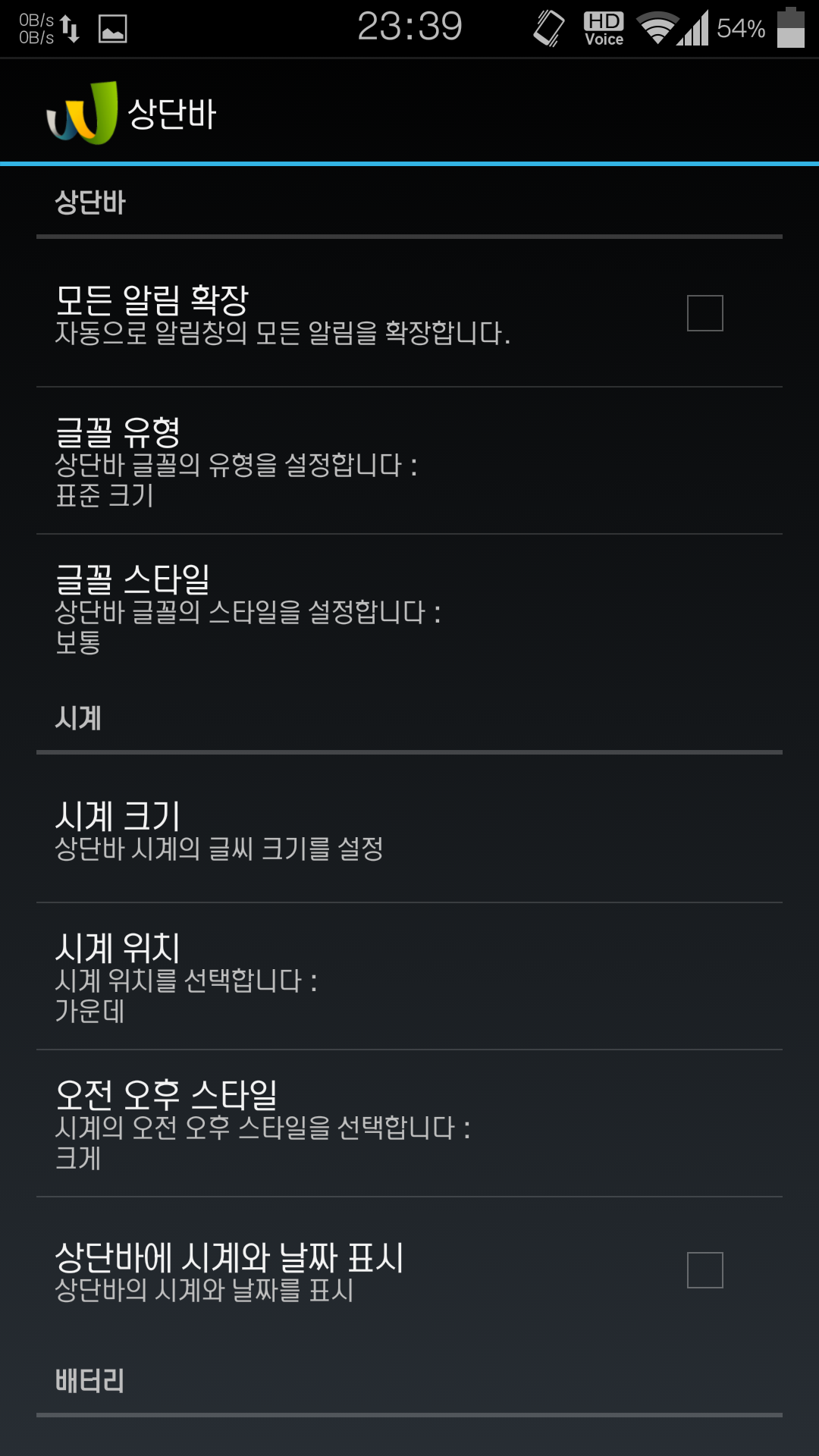Viewport: 819px width, 1456px height.
Task: Open 오전 오후 스타일 setting
Action: 409,1124
